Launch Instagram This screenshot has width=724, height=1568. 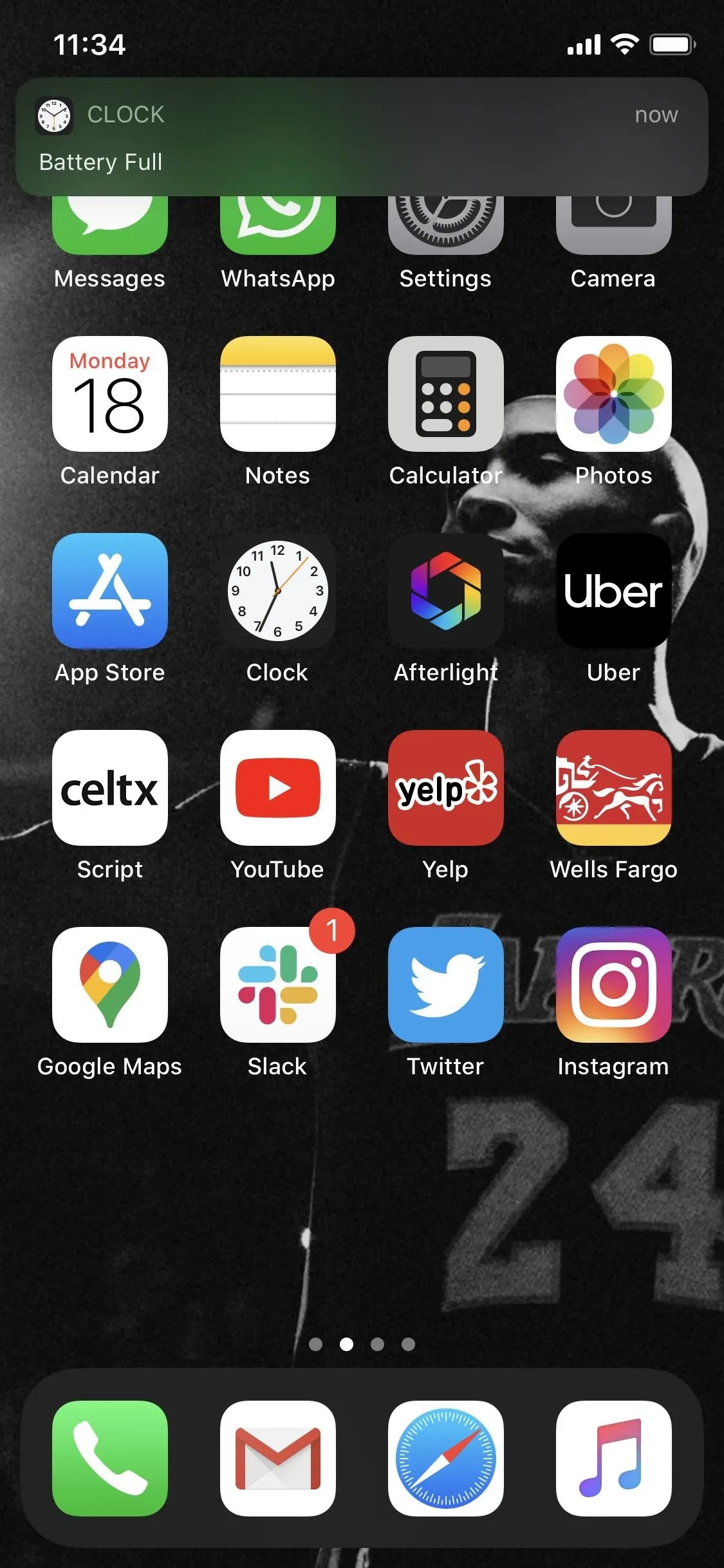coord(614,985)
